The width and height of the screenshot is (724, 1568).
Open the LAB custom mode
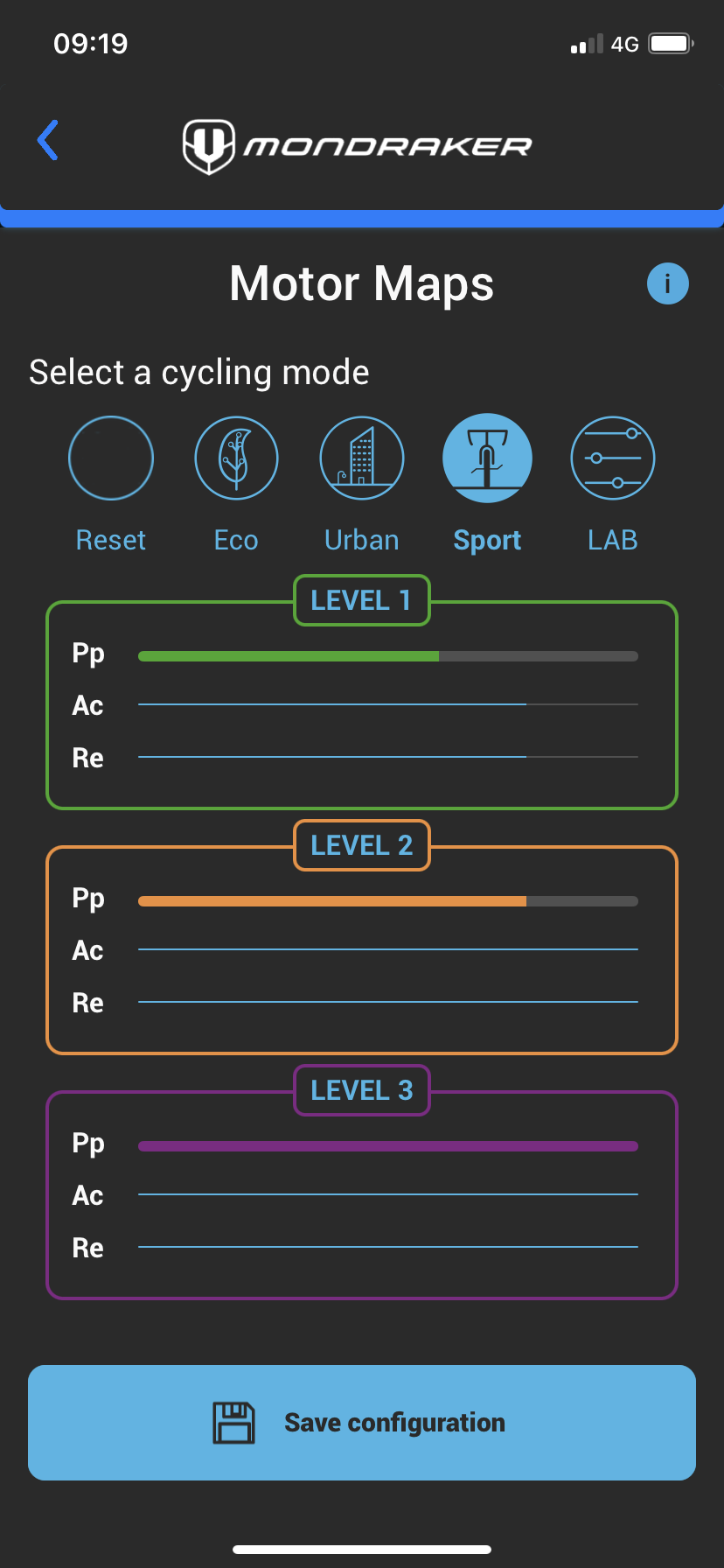click(612, 458)
